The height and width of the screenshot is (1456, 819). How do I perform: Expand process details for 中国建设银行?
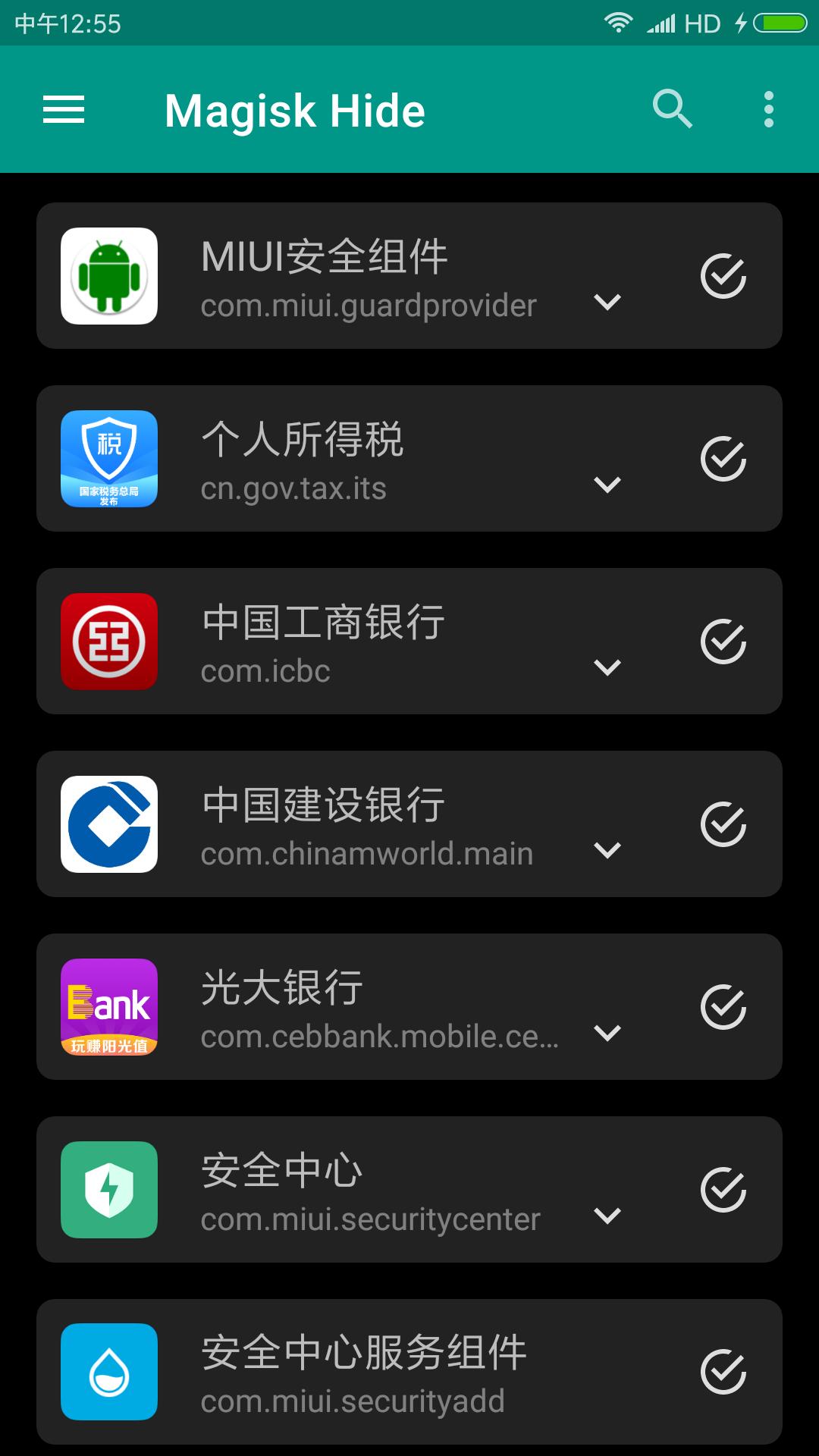pos(607,851)
